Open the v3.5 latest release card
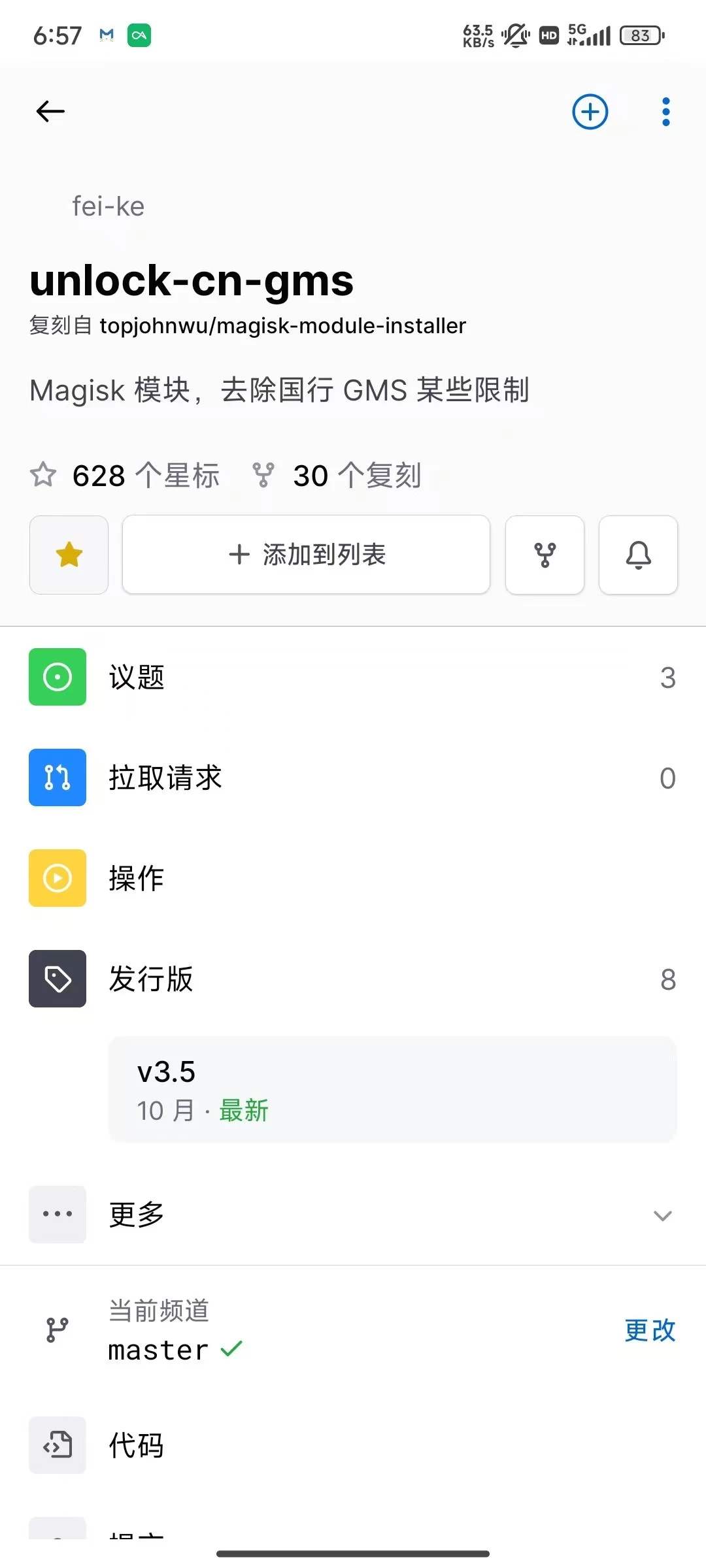Screen dimensions: 706x1568 392,1089
